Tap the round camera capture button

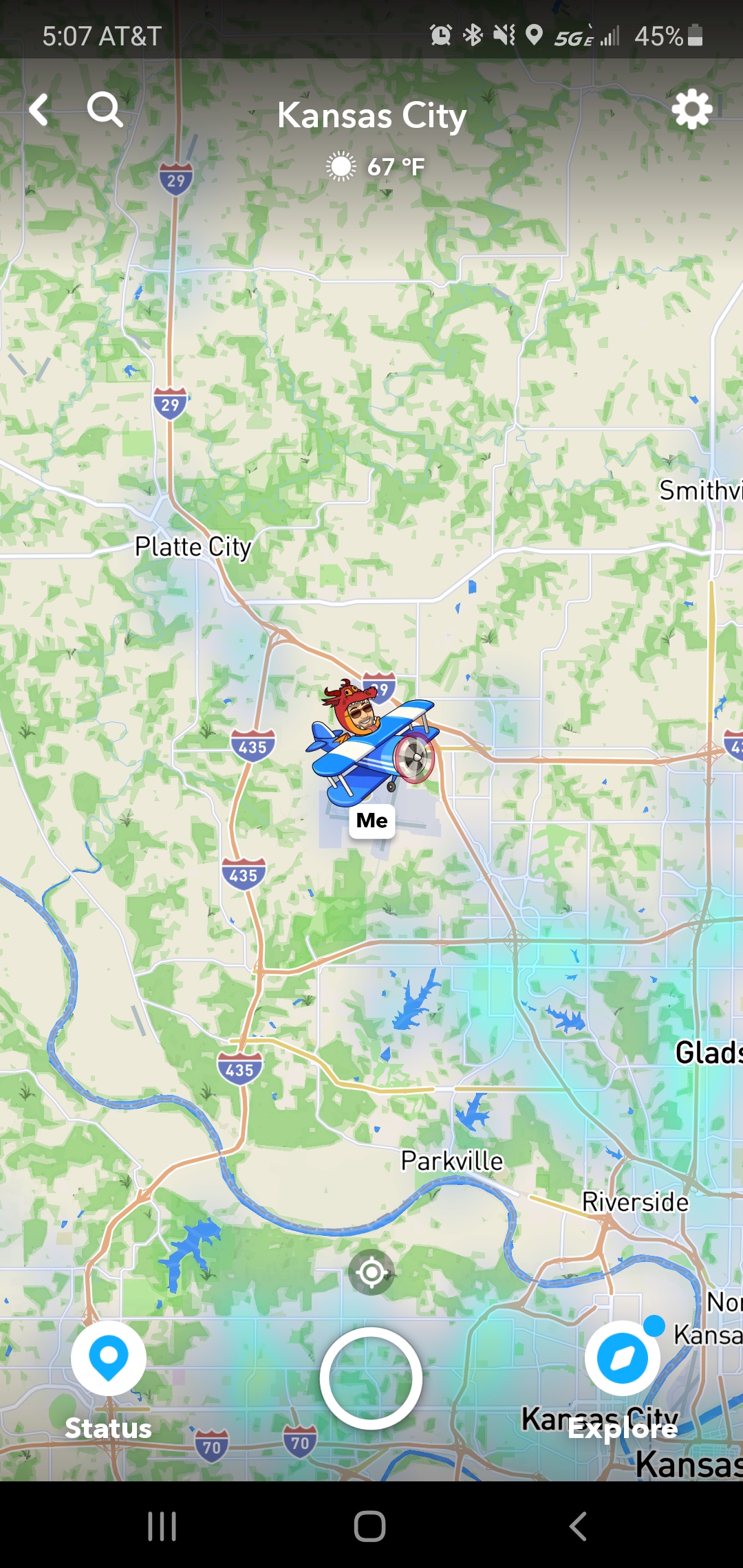(371, 1378)
